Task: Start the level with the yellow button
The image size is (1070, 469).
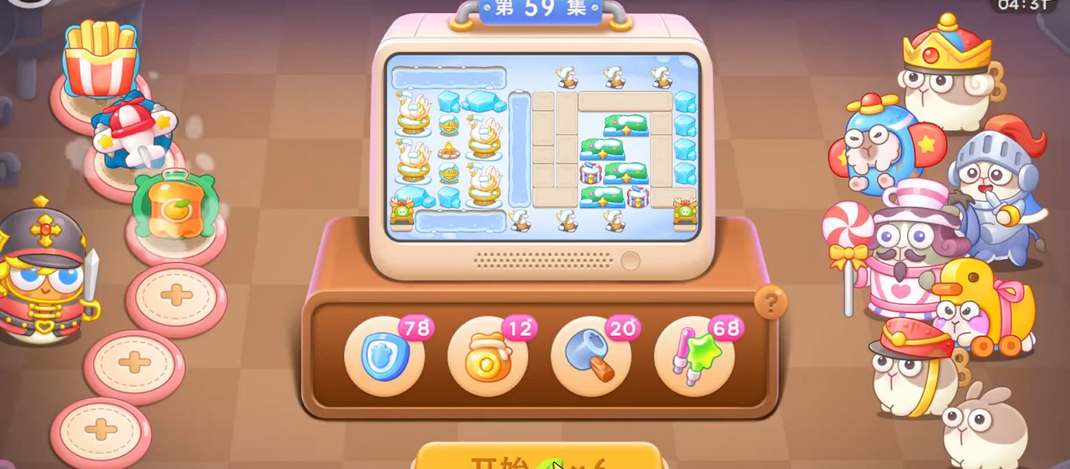Action: pyautogui.click(x=540, y=458)
